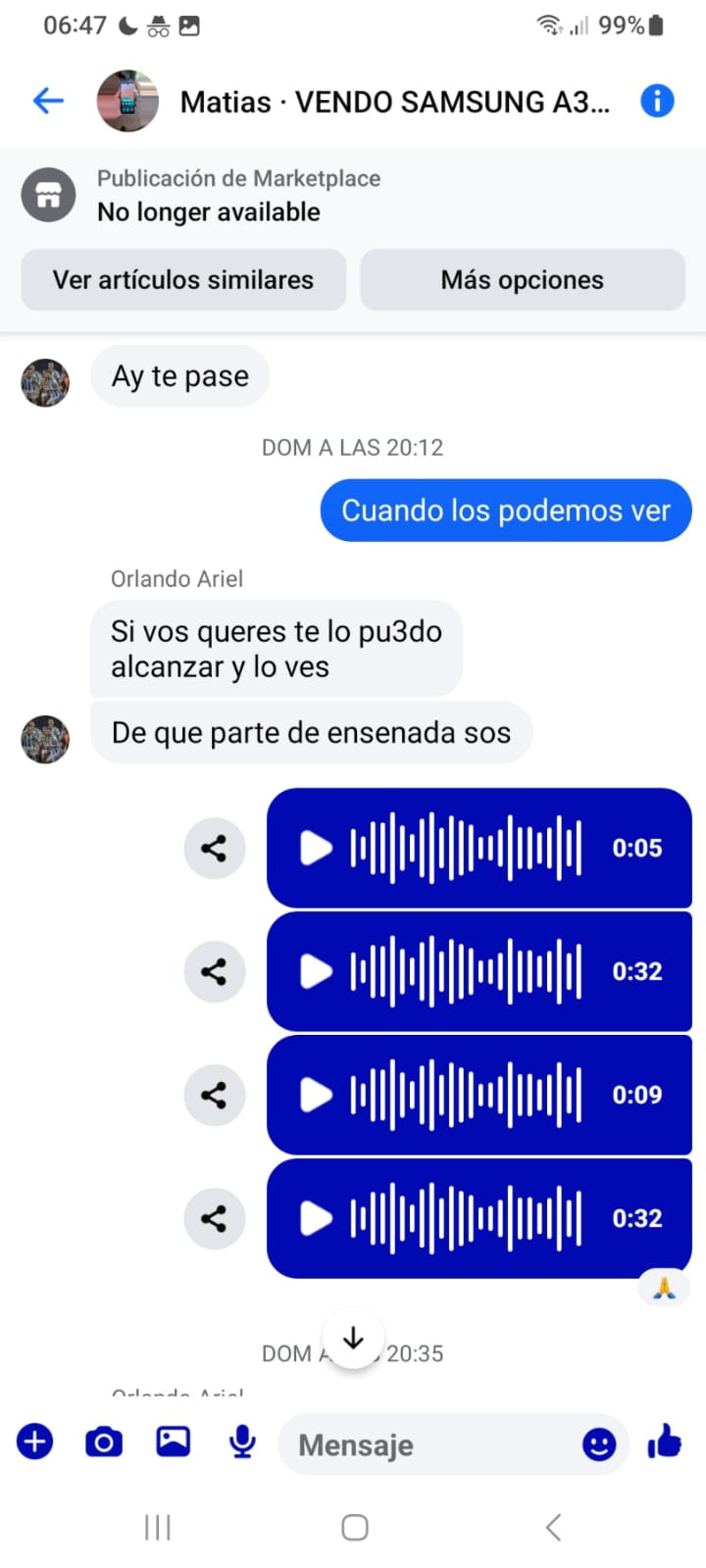Viewport: 706px width, 1568px height.
Task: Focus the Mensaje text field
Action: click(431, 1445)
